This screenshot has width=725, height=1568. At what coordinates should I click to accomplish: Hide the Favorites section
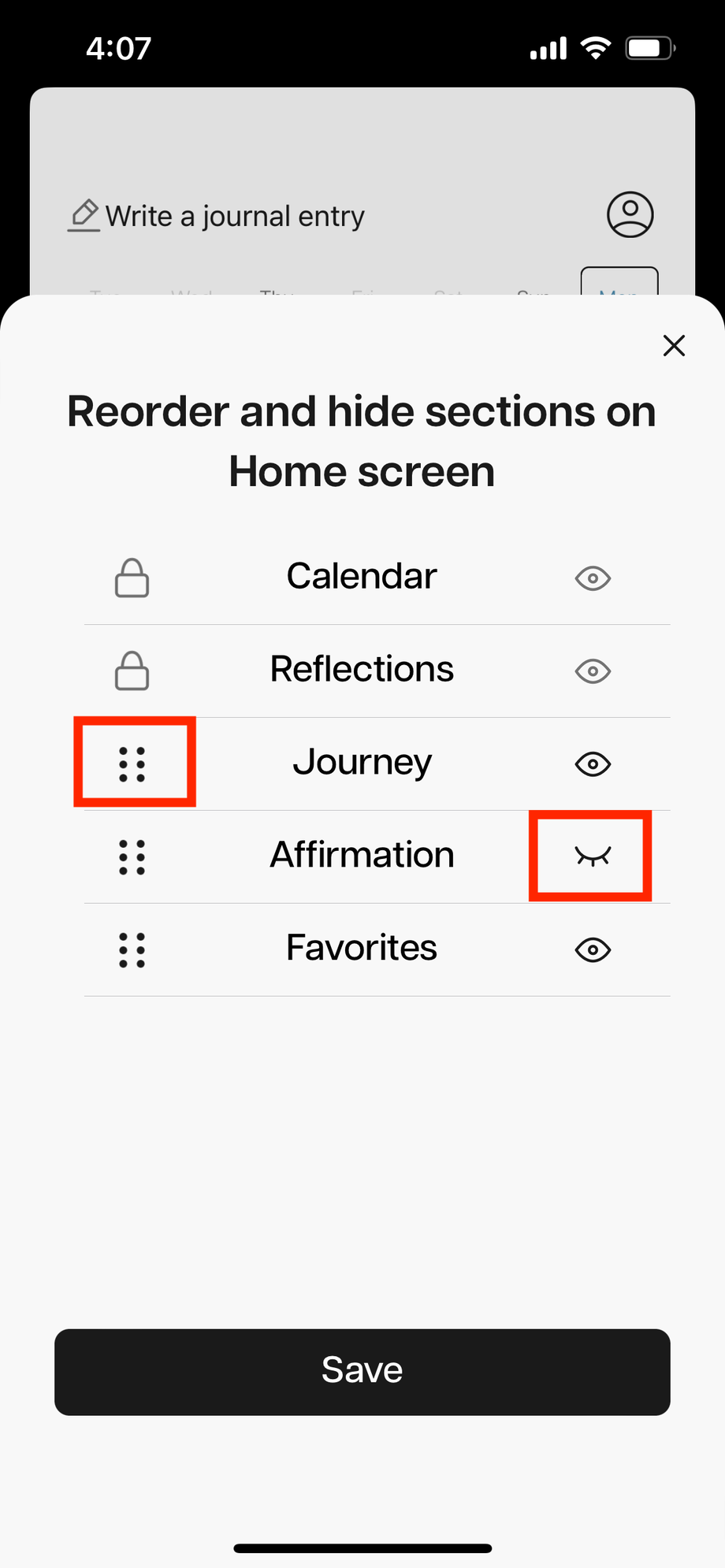[593, 949]
